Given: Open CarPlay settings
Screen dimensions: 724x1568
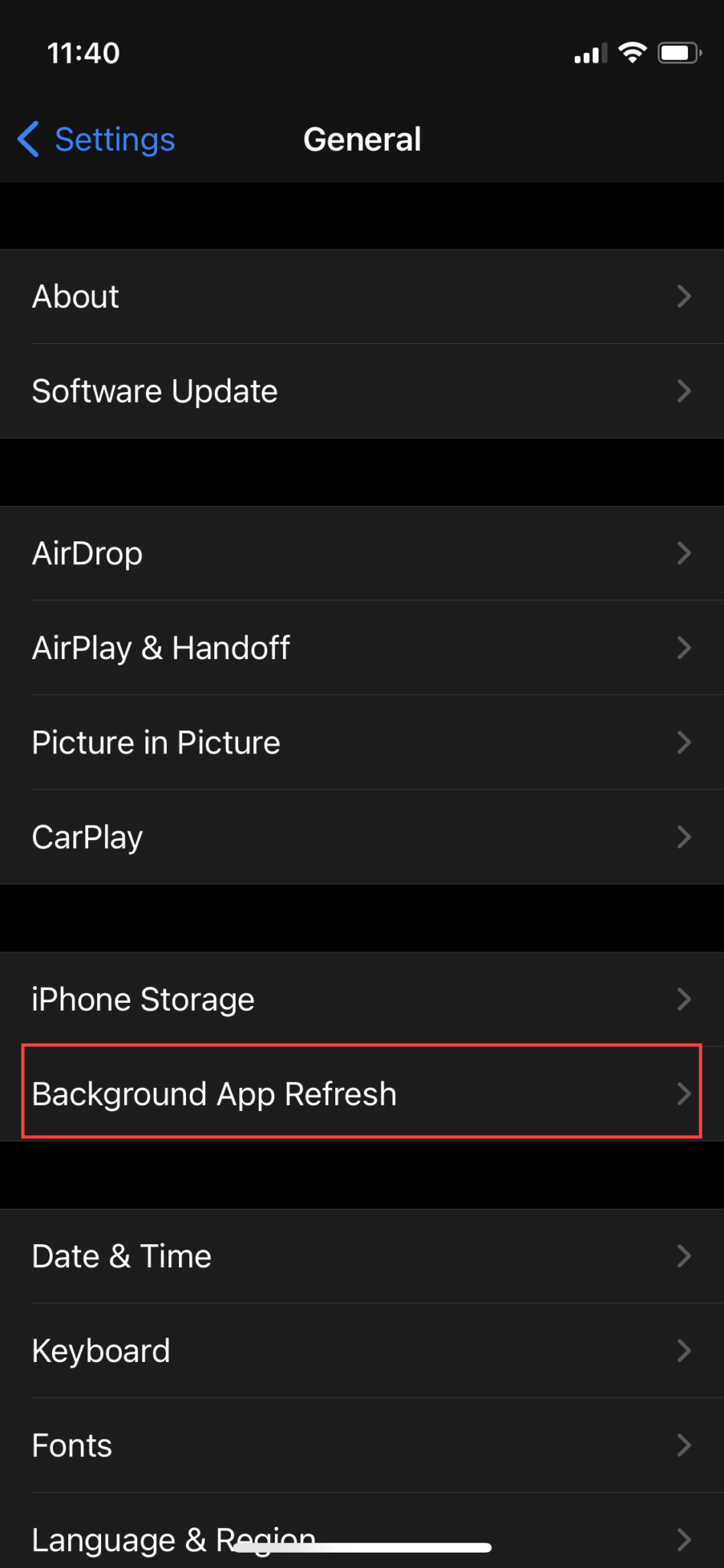Looking at the screenshot, I should pos(362,836).
